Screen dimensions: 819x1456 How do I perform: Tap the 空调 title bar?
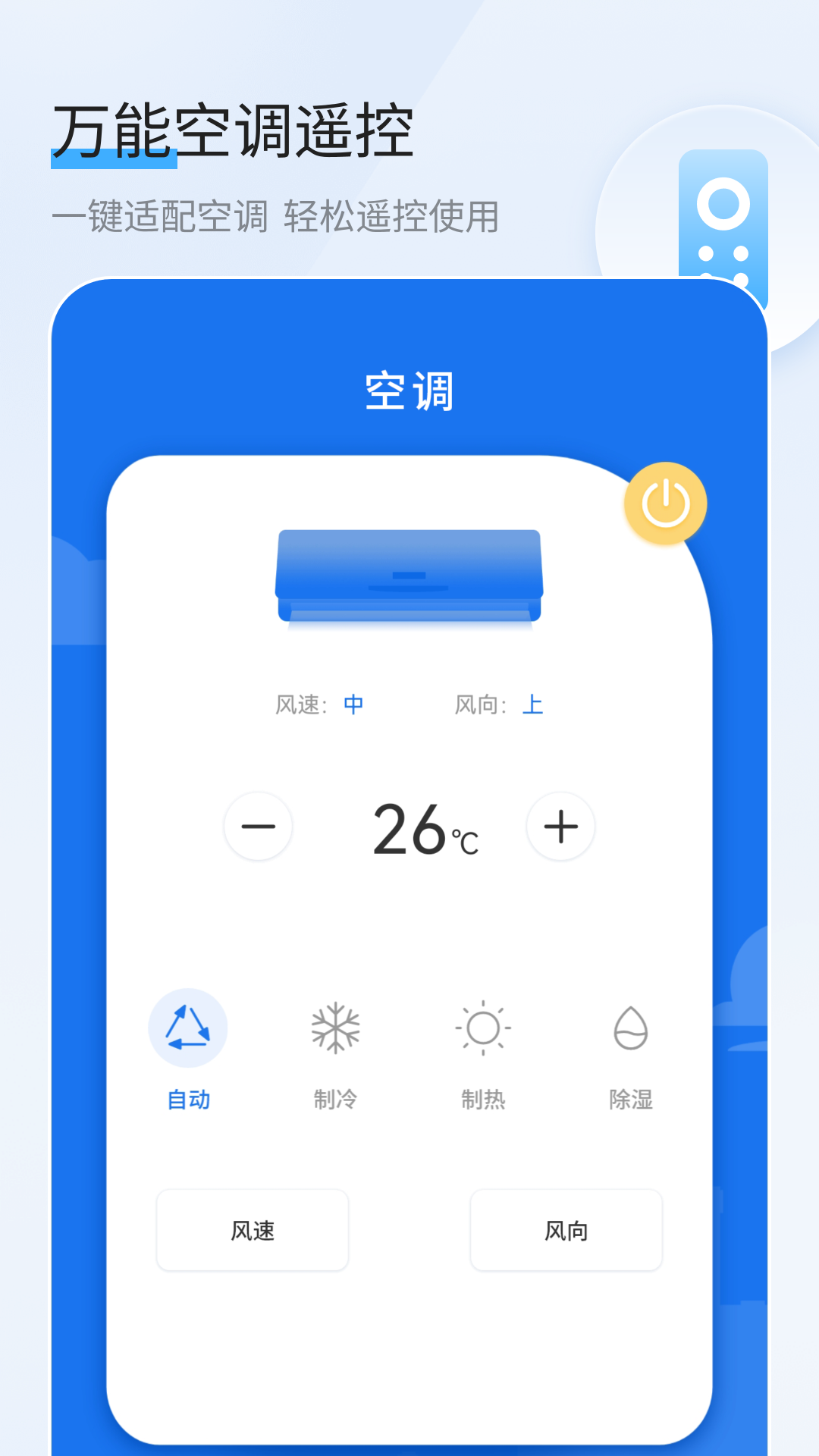tap(409, 391)
